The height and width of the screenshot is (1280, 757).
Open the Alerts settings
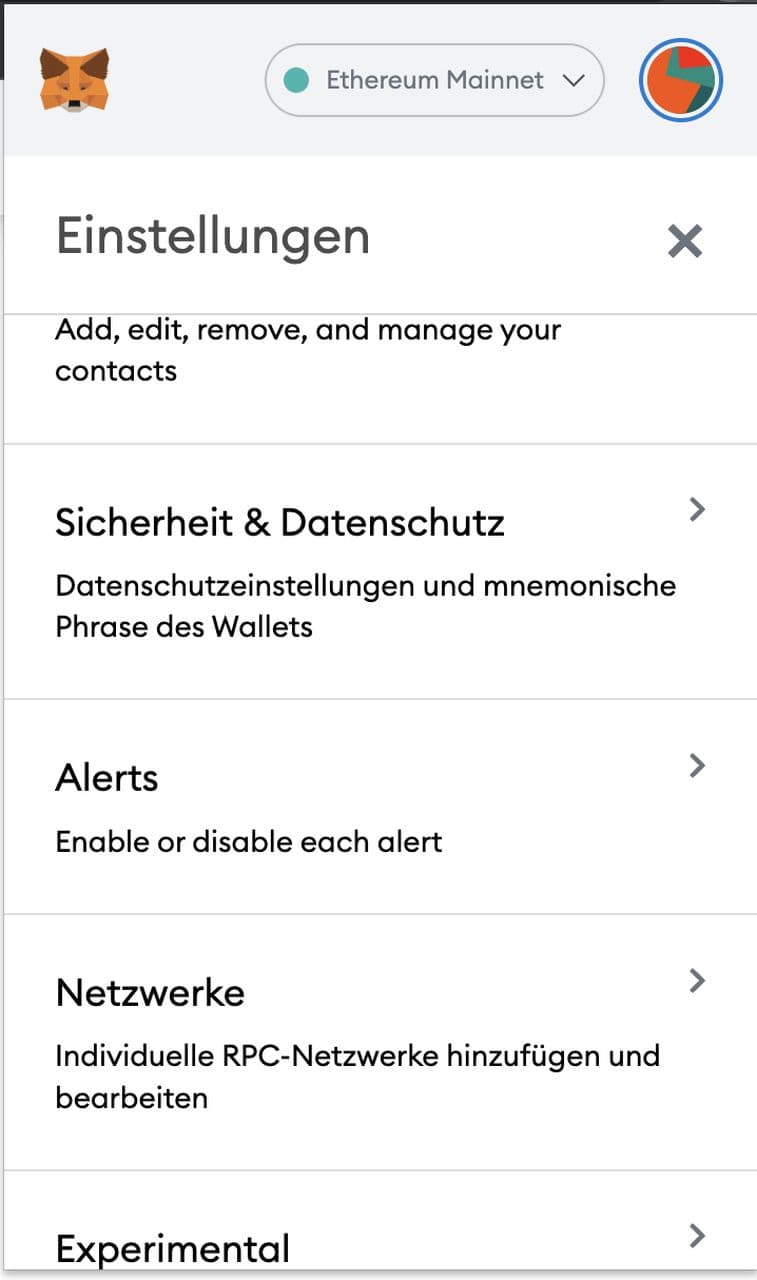click(x=378, y=805)
